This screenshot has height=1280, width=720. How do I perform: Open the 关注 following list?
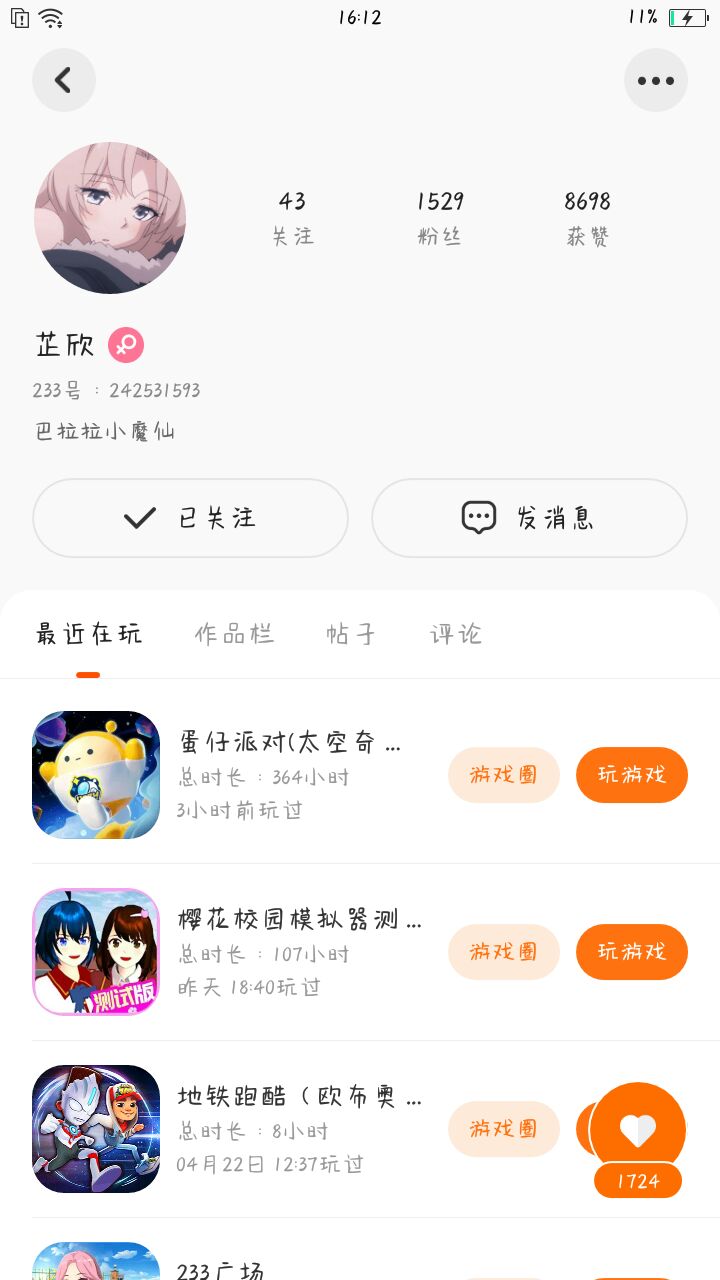click(292, 218)
